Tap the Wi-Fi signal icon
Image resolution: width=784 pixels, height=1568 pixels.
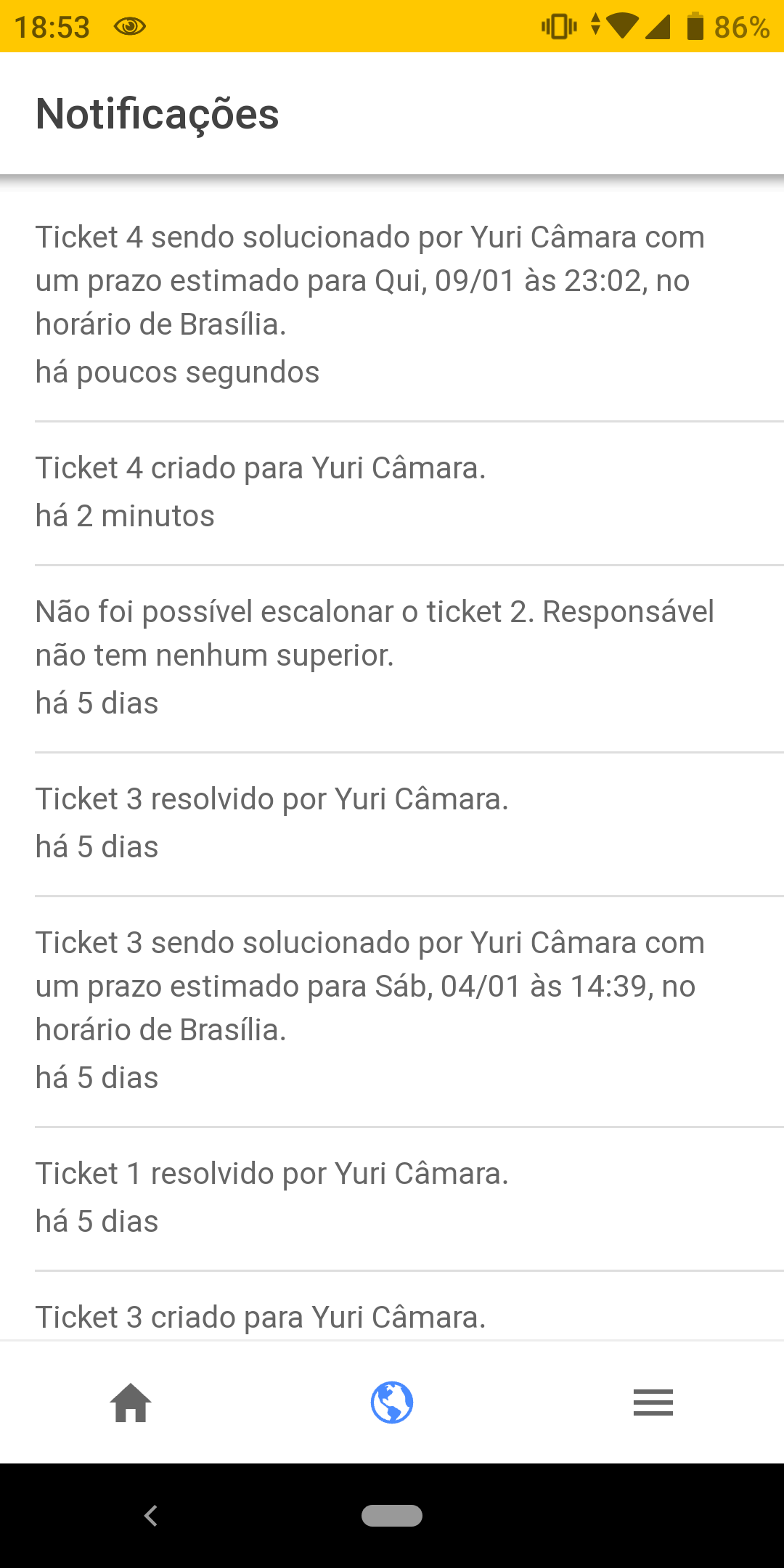622,25
